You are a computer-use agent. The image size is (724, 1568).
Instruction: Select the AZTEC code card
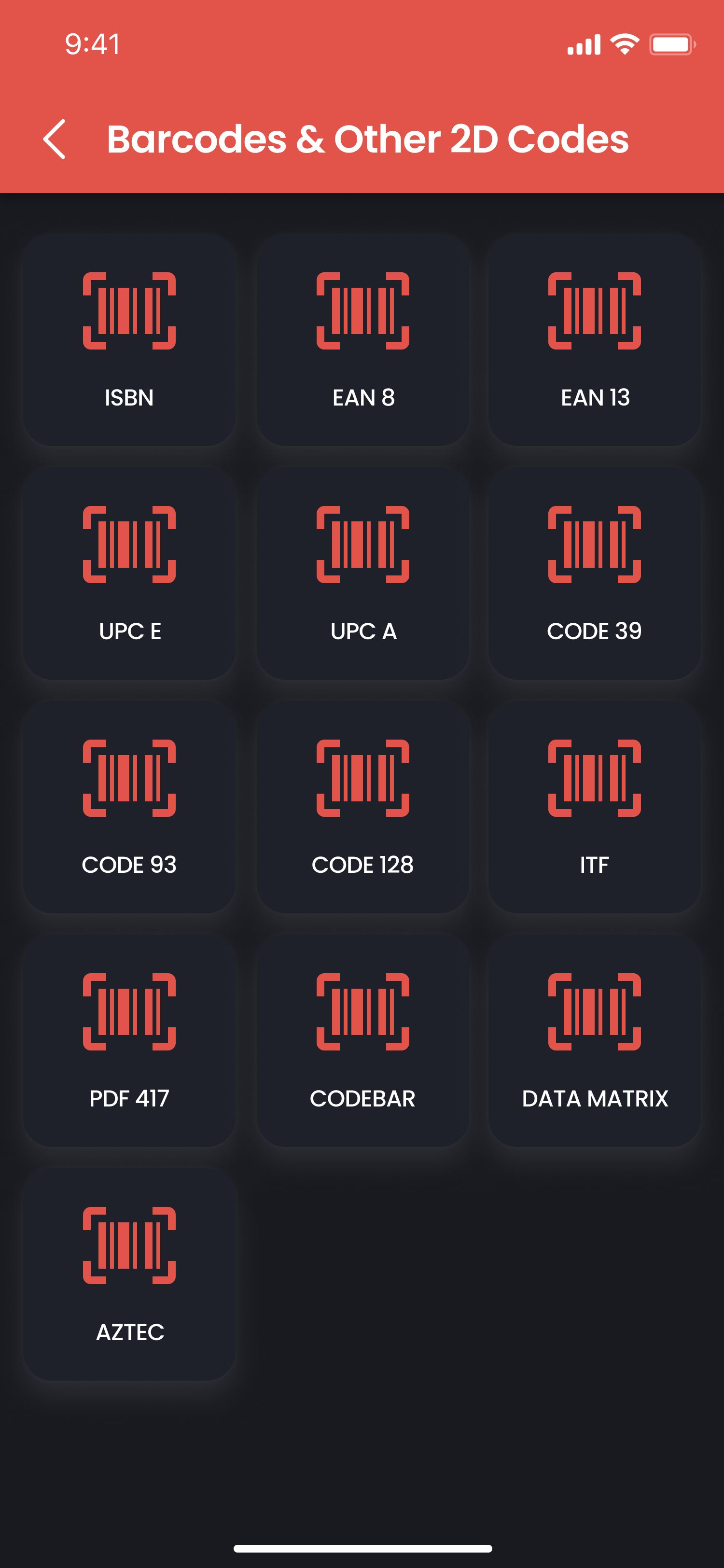tap(129, 1274)
